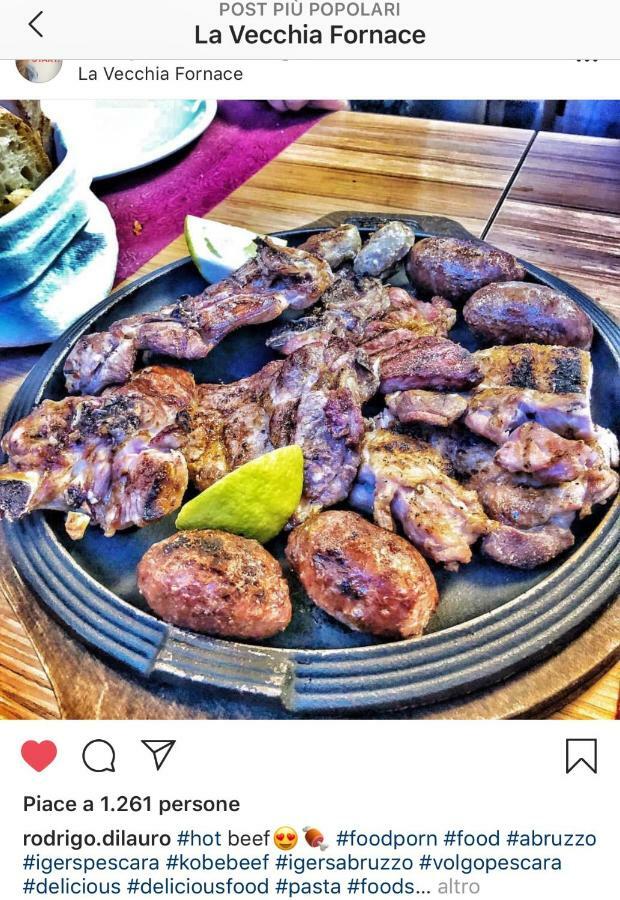This screenshot has width=620, height=900.
Task: Unlike the post via the red heart
Action: 39,756
